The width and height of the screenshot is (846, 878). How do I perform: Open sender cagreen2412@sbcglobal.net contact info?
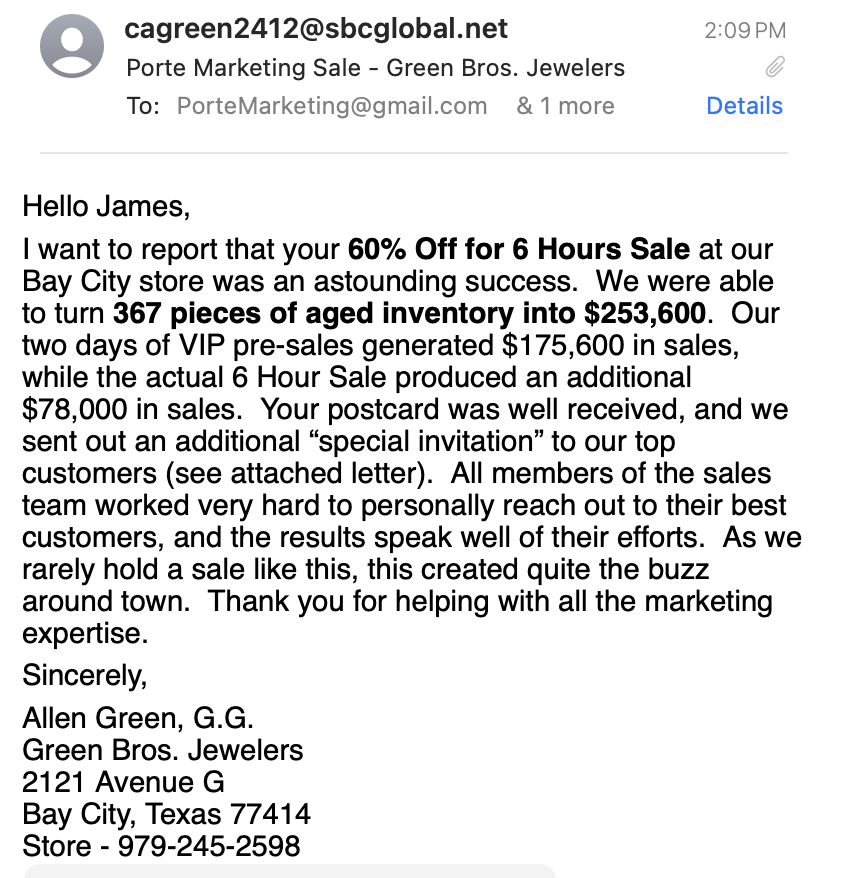(316, 29)
